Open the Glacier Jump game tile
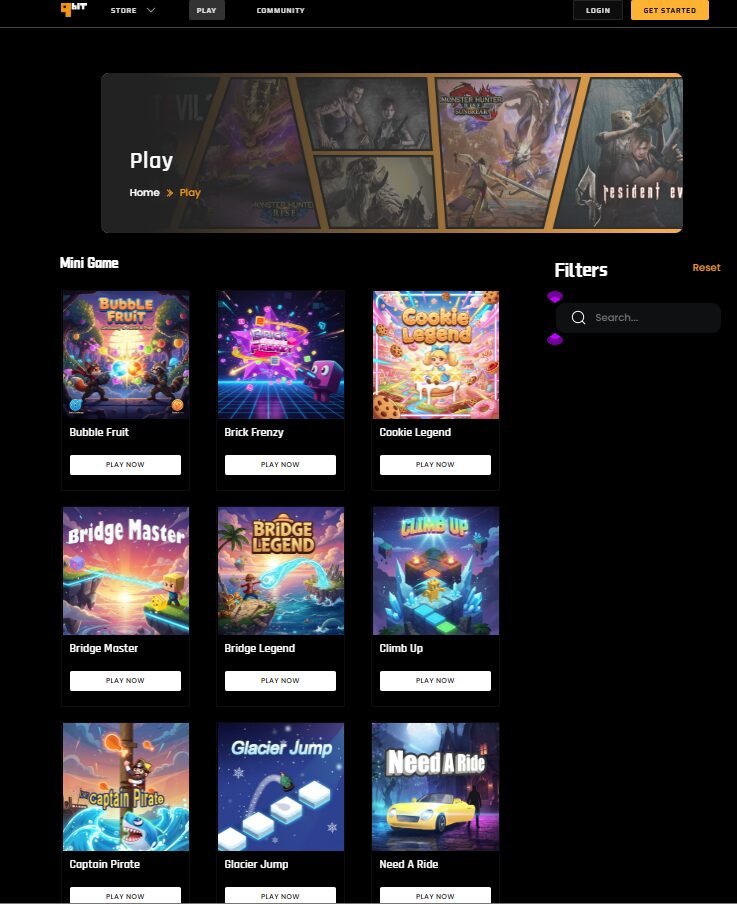737x904 pixels. click(x=280, y=786)
